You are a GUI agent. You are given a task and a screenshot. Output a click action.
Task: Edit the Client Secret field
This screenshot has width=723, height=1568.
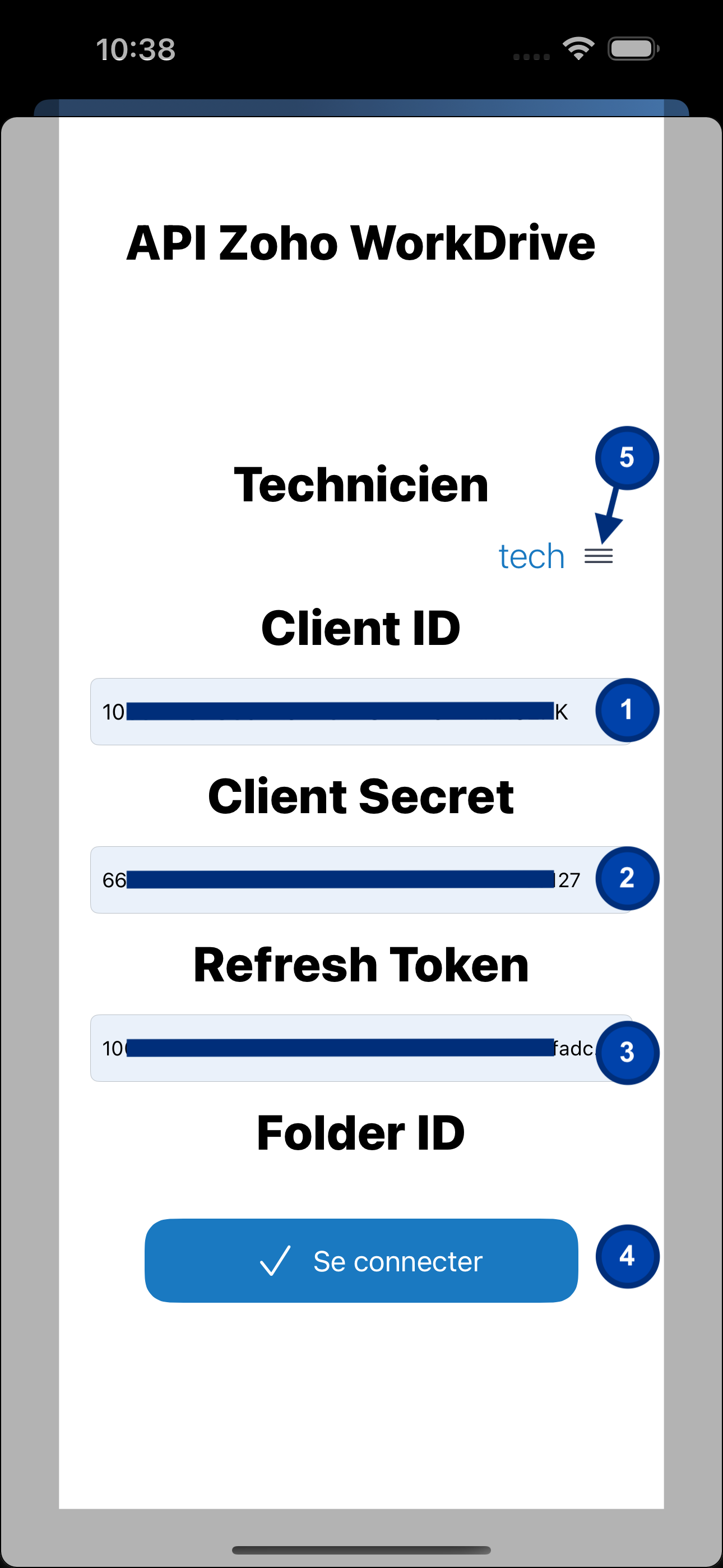pyautogui.click(x=341, y=879)
